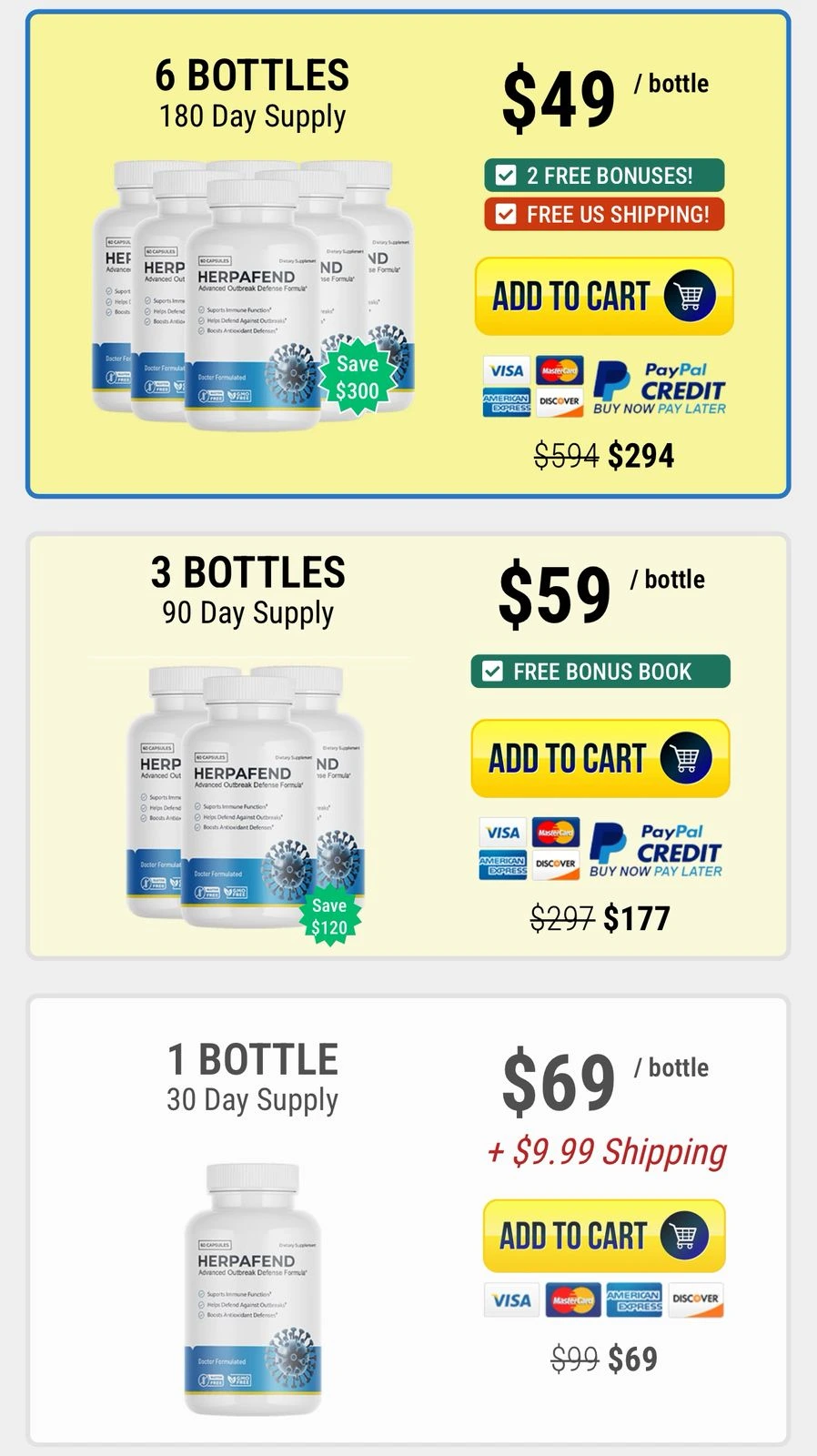Viewport: 817px width, 1456px height.
Task: Add the 3 bottles package to cart
Action: pos(600,759)
